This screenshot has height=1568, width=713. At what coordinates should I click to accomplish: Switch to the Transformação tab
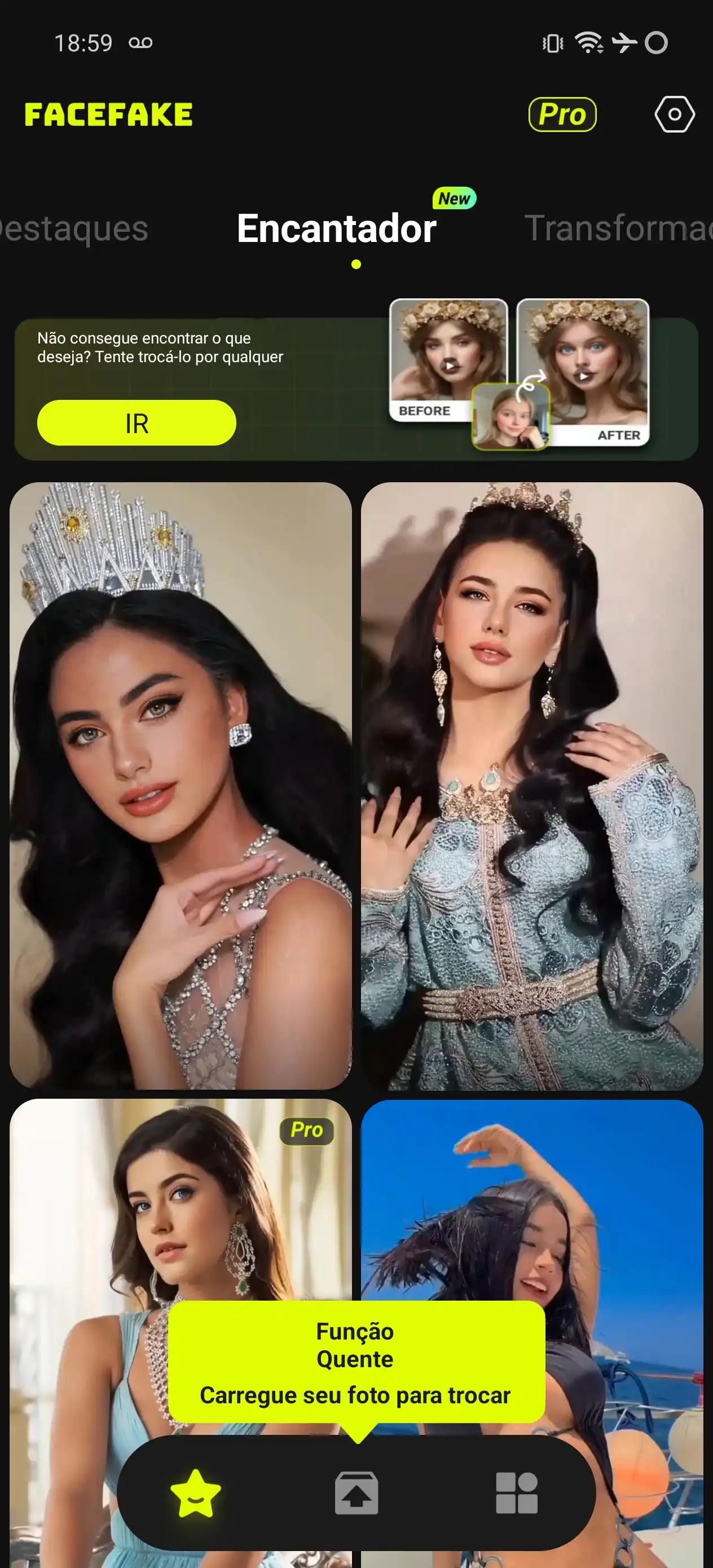click(618, 229)
